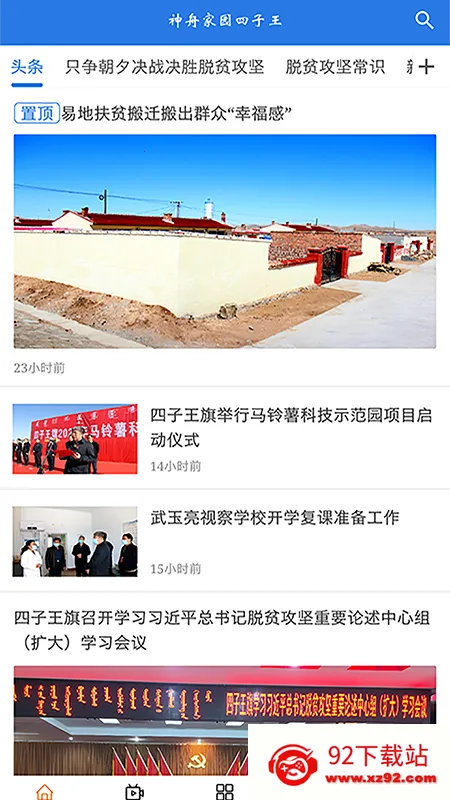This screenshot has height=800, width=450.
Task: Open the grid services tab at bottom
Action: pyautogui.click(x=224, y=792)
